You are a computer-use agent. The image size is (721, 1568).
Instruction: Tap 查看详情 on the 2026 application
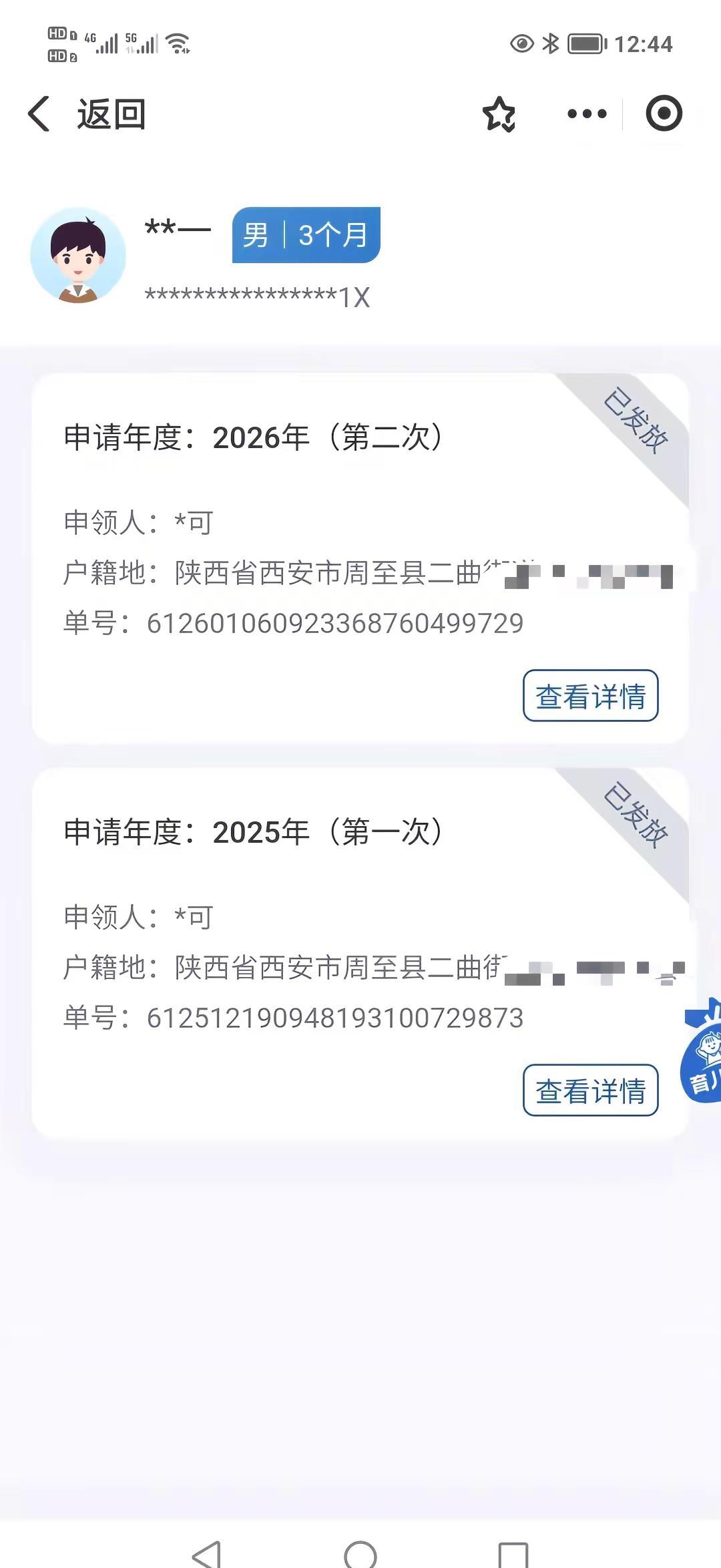coord(590,697)
